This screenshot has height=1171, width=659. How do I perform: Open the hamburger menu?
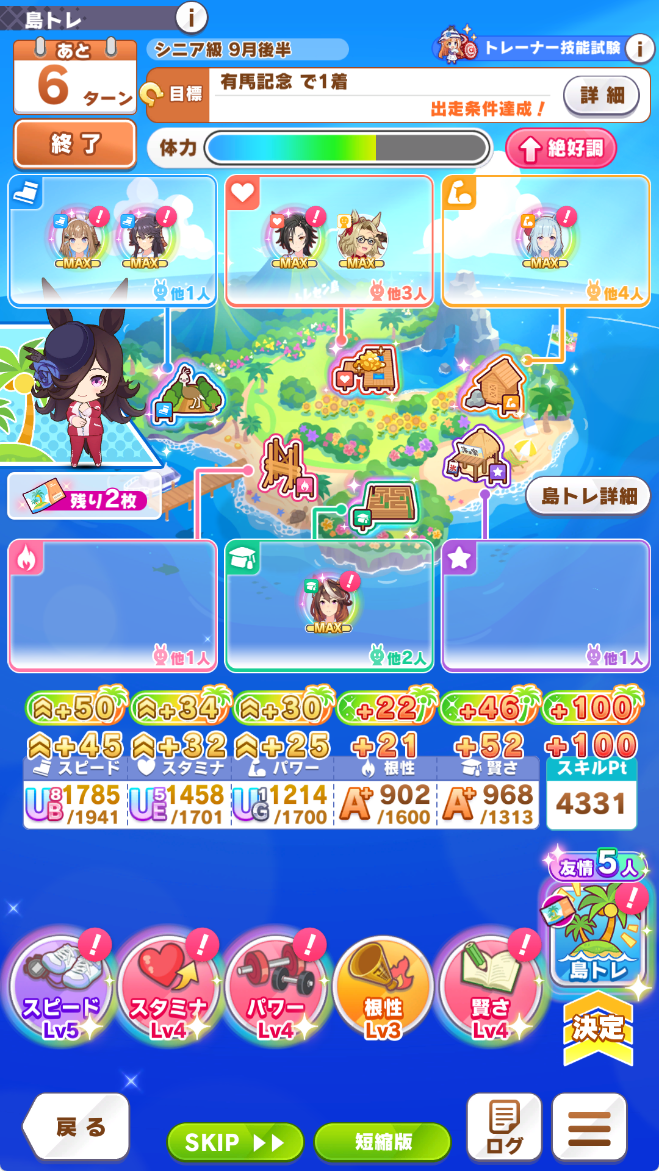tap(590, 1127)
